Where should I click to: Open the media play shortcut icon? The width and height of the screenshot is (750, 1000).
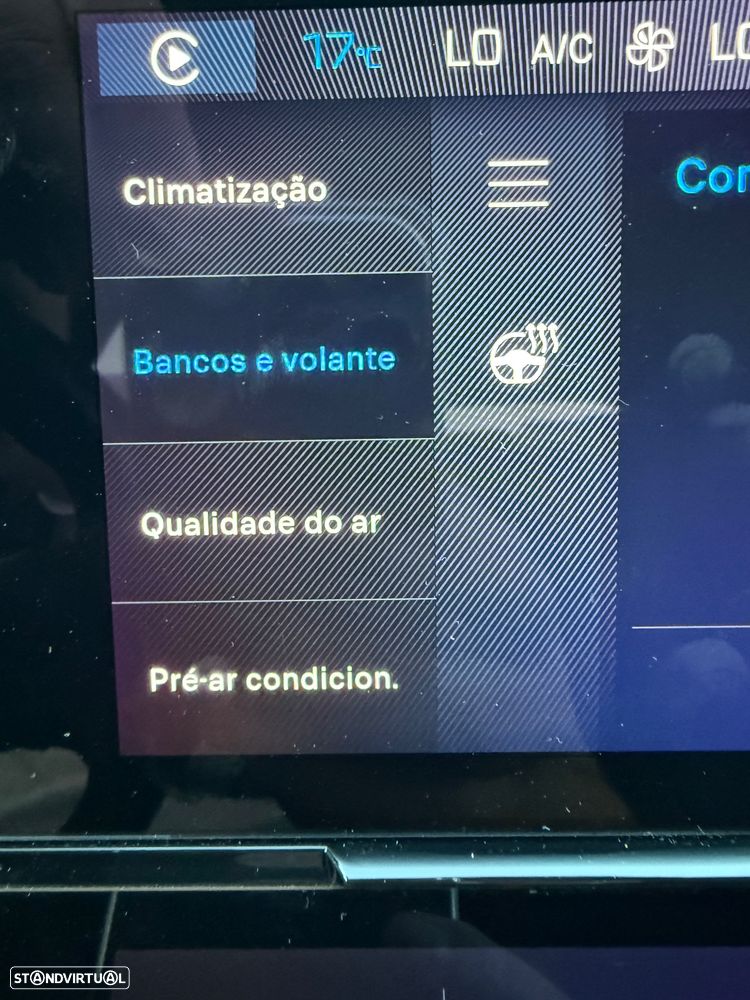click(175, 59)
